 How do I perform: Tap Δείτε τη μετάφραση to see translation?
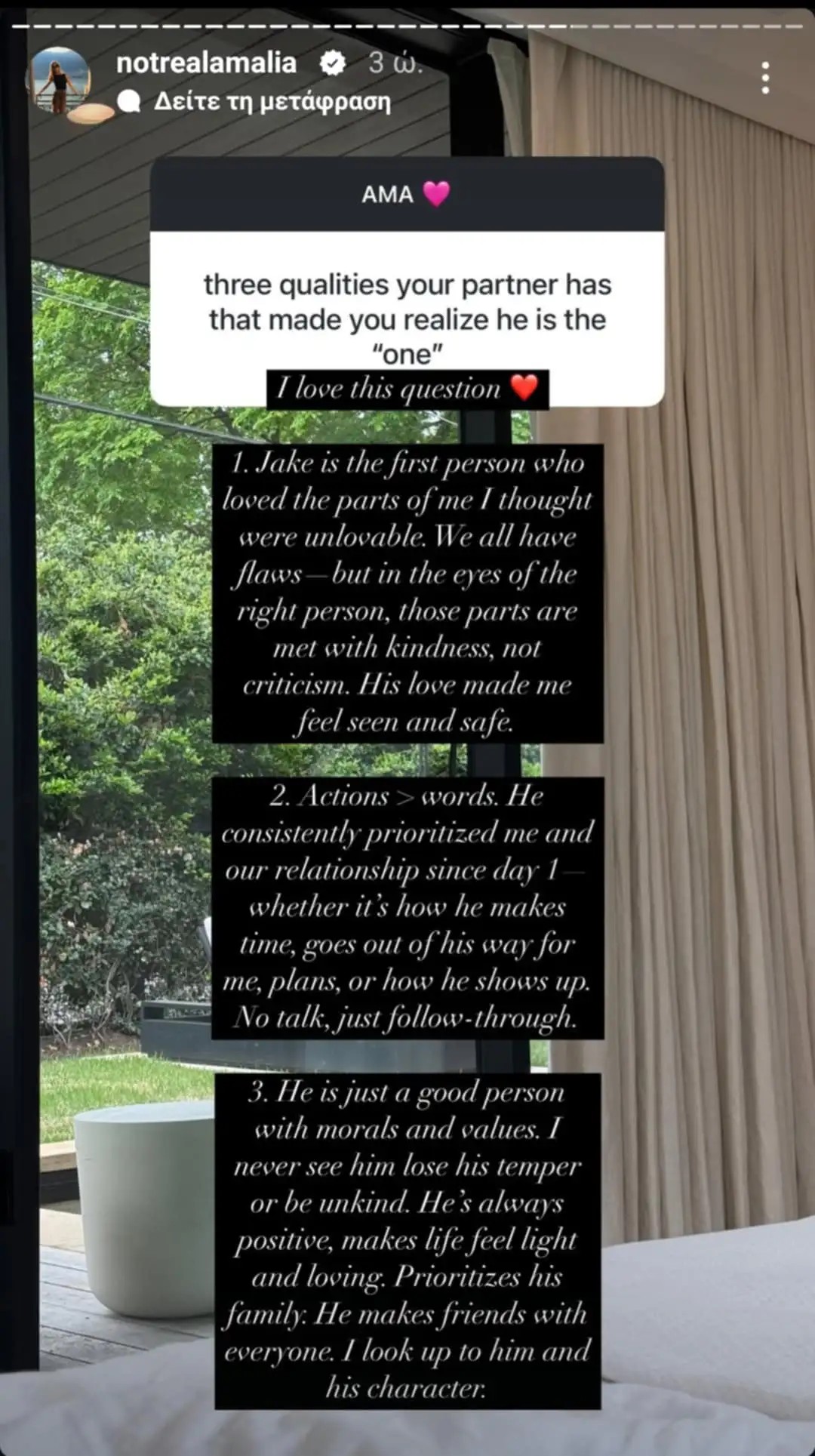[x=272, y=101]
